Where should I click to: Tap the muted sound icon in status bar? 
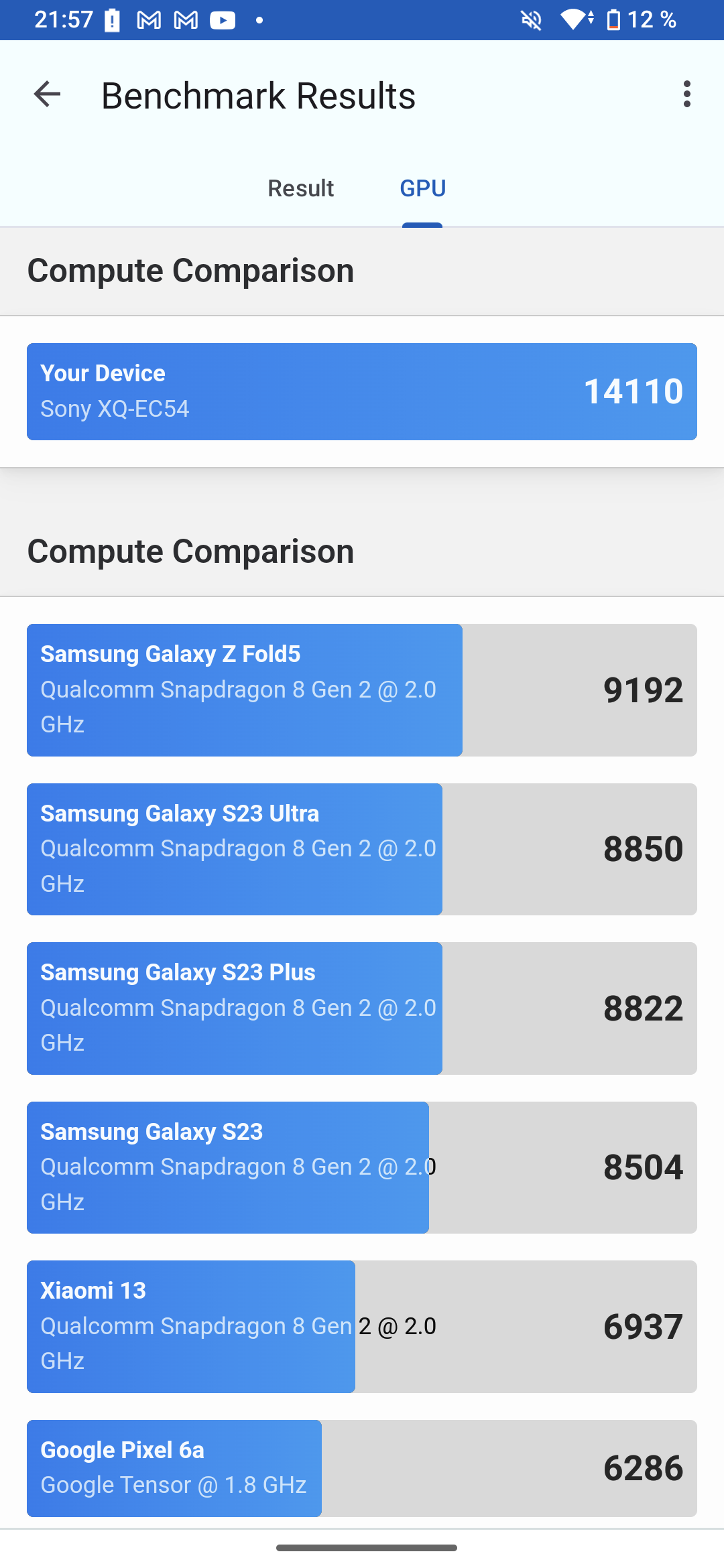click(530, 20)
